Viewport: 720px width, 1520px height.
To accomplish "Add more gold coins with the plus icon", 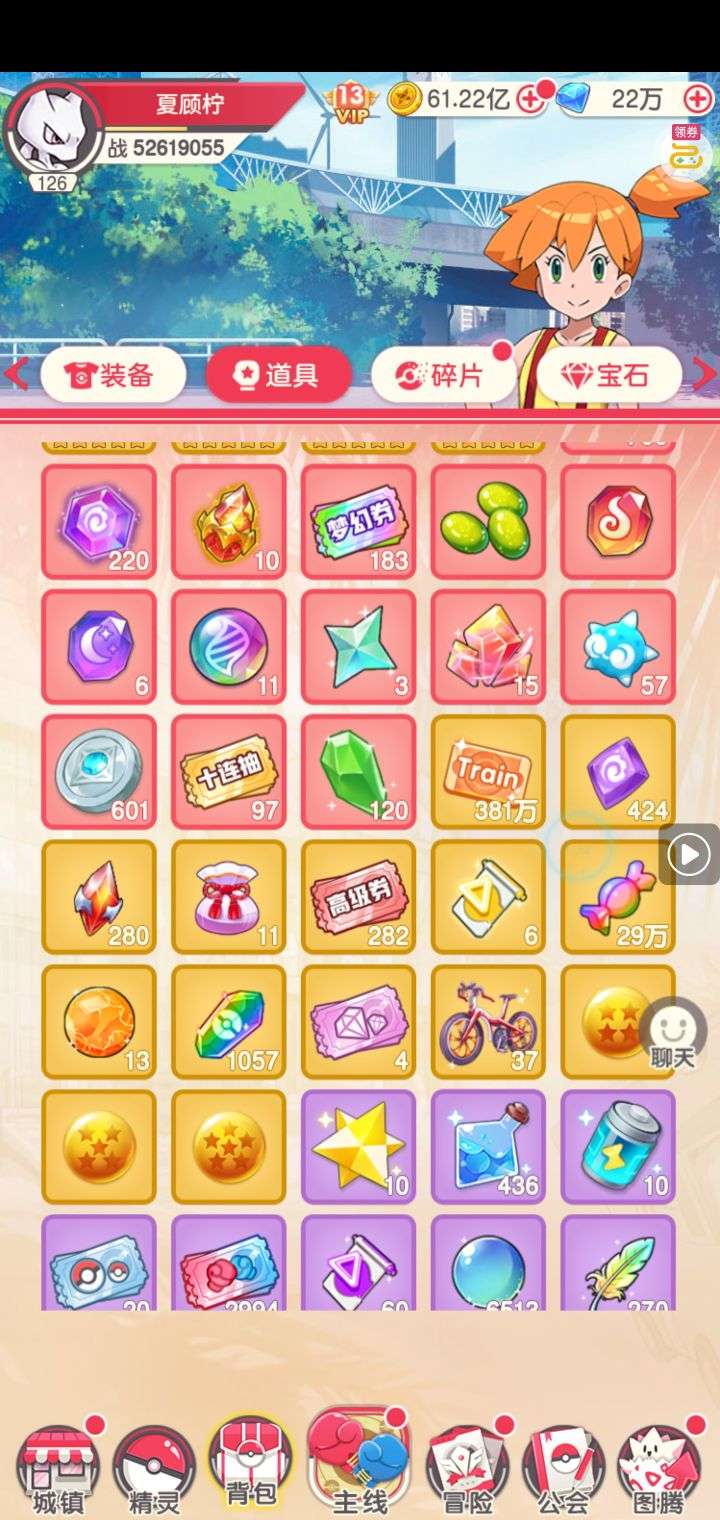I will [x=532, y=98].
